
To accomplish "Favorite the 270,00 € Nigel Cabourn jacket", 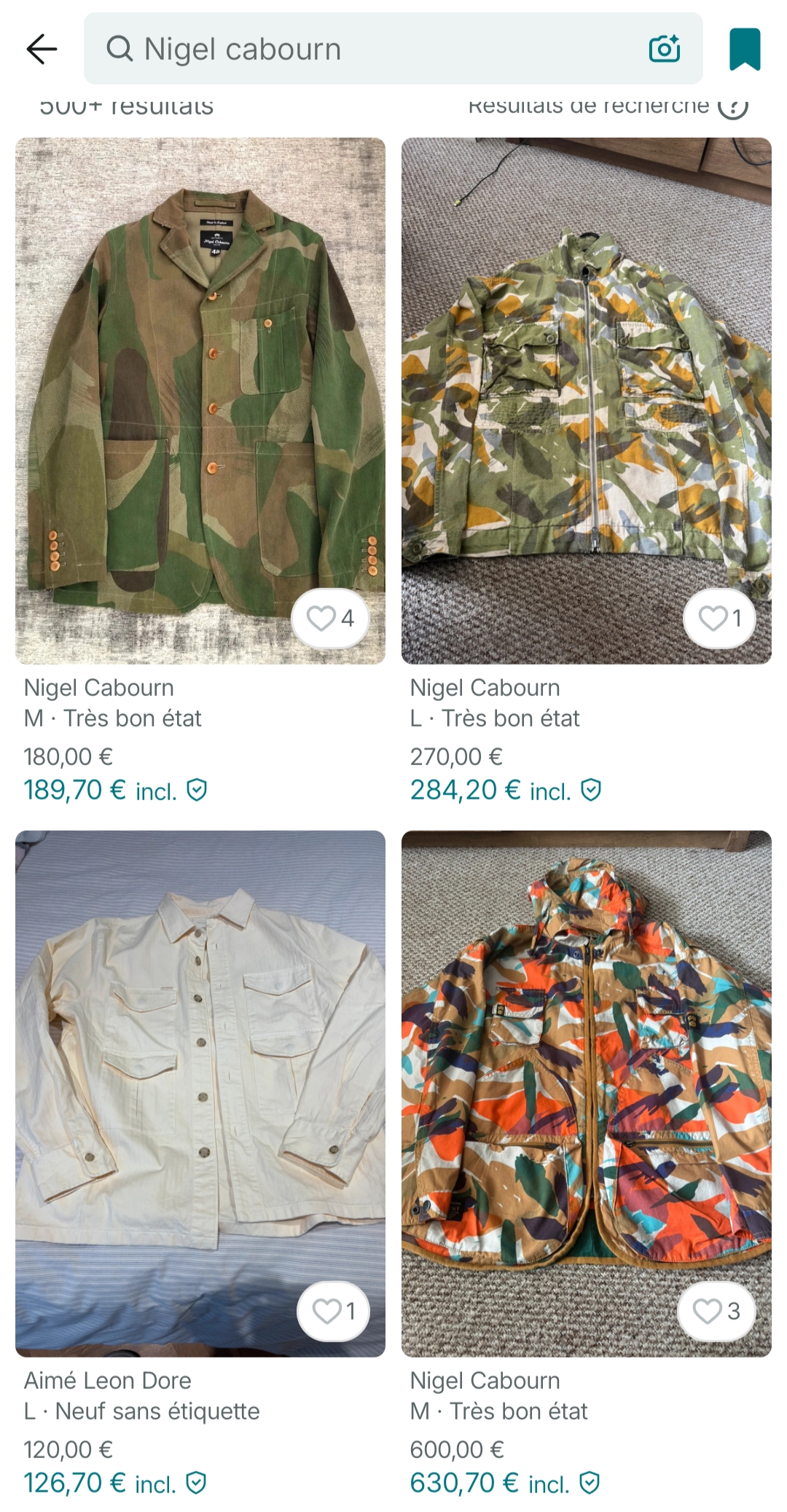I will (720, 619).
